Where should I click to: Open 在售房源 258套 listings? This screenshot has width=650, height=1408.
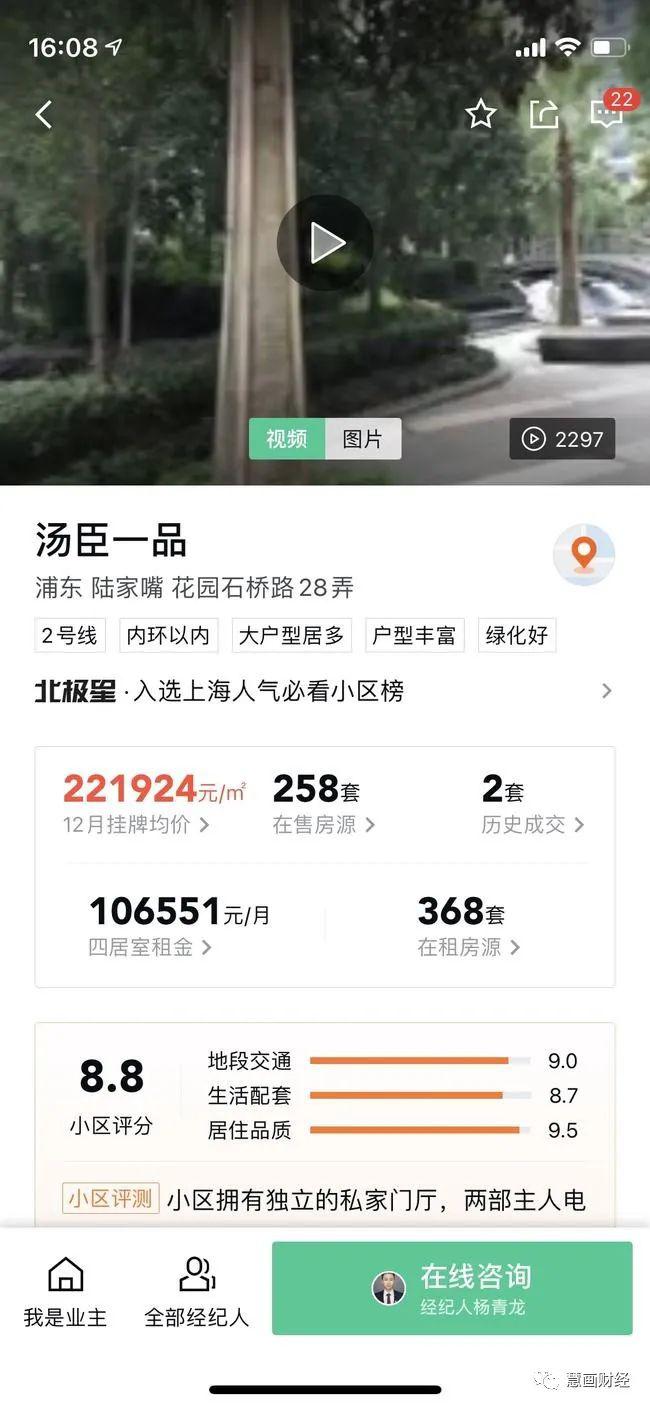pos(324,824)
